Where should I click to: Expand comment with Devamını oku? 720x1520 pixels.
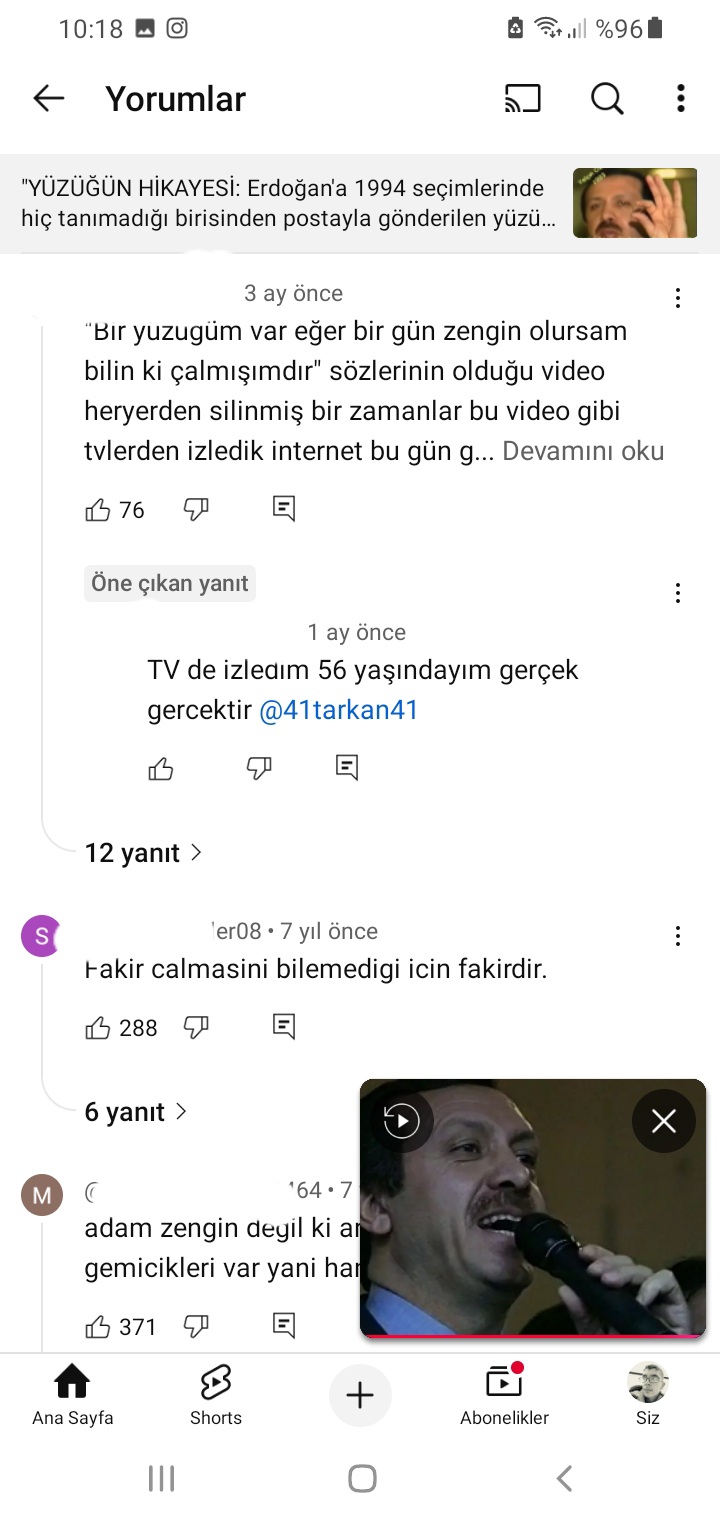click(582, 451)
